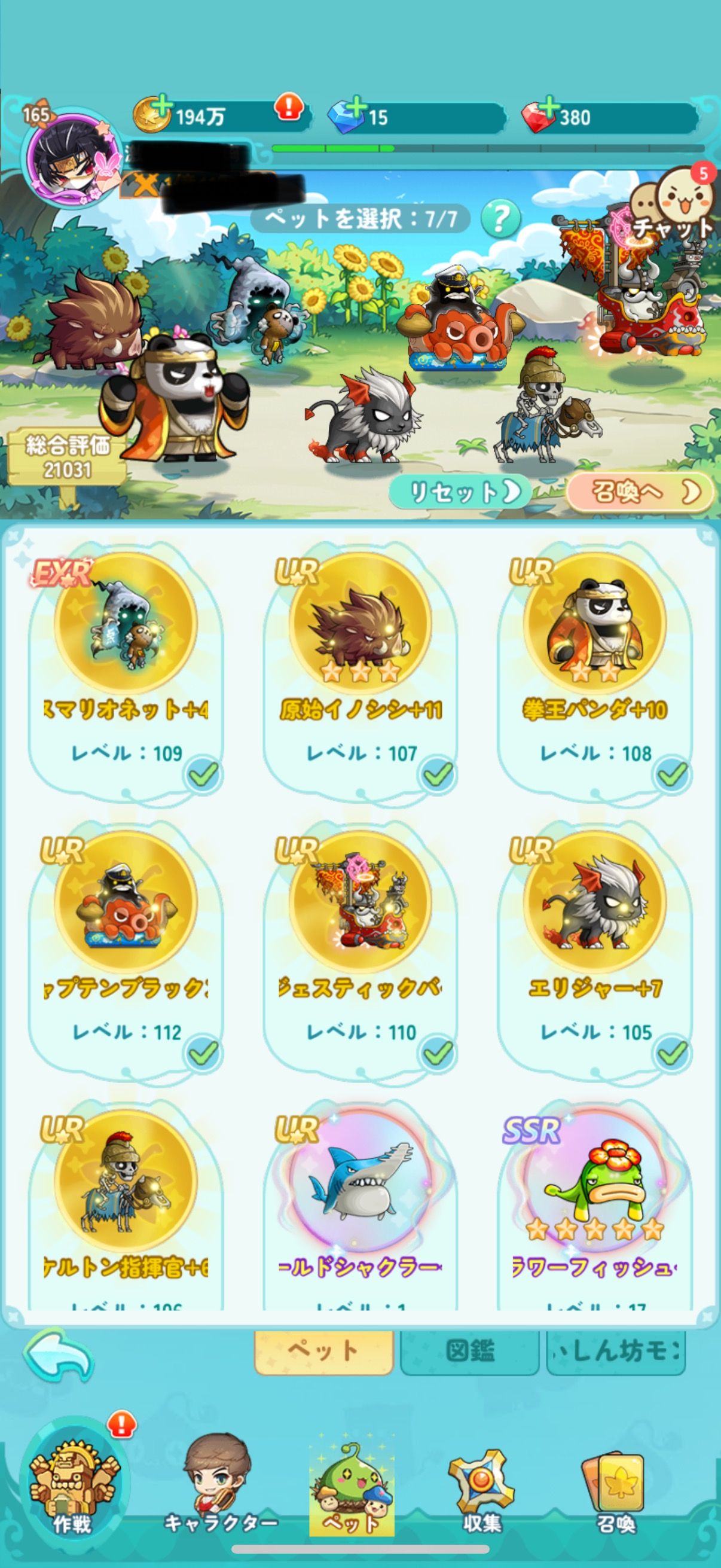The height and width of the screenshot is (1568, 721).
Task: Go back with the arrow button
Action: (x=59, y=1355)
